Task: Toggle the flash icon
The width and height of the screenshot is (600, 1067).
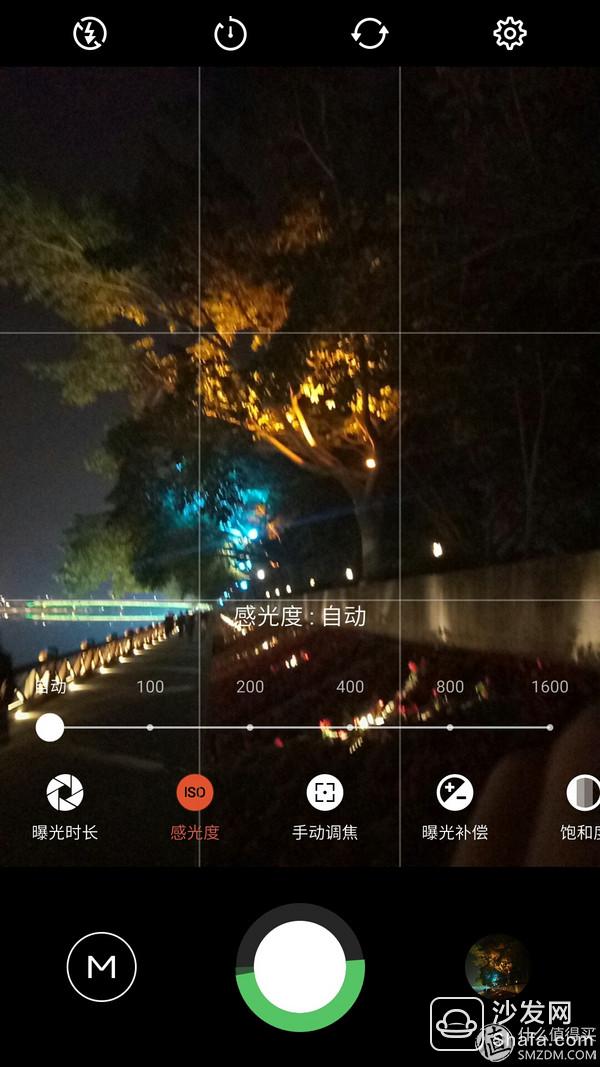Action: click(x=90, y=33)
